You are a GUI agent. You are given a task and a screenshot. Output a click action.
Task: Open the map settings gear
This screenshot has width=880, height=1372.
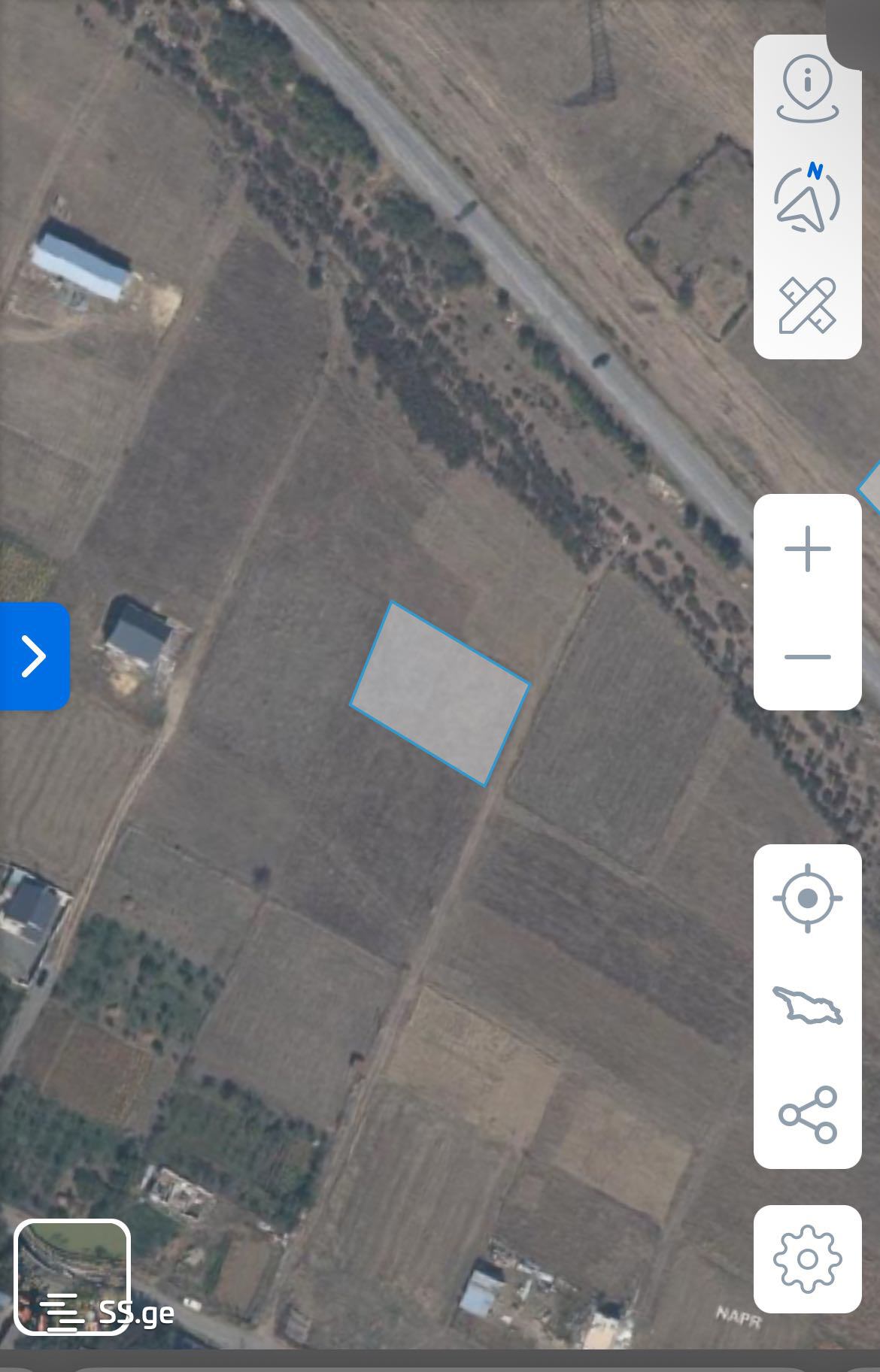807,1258
